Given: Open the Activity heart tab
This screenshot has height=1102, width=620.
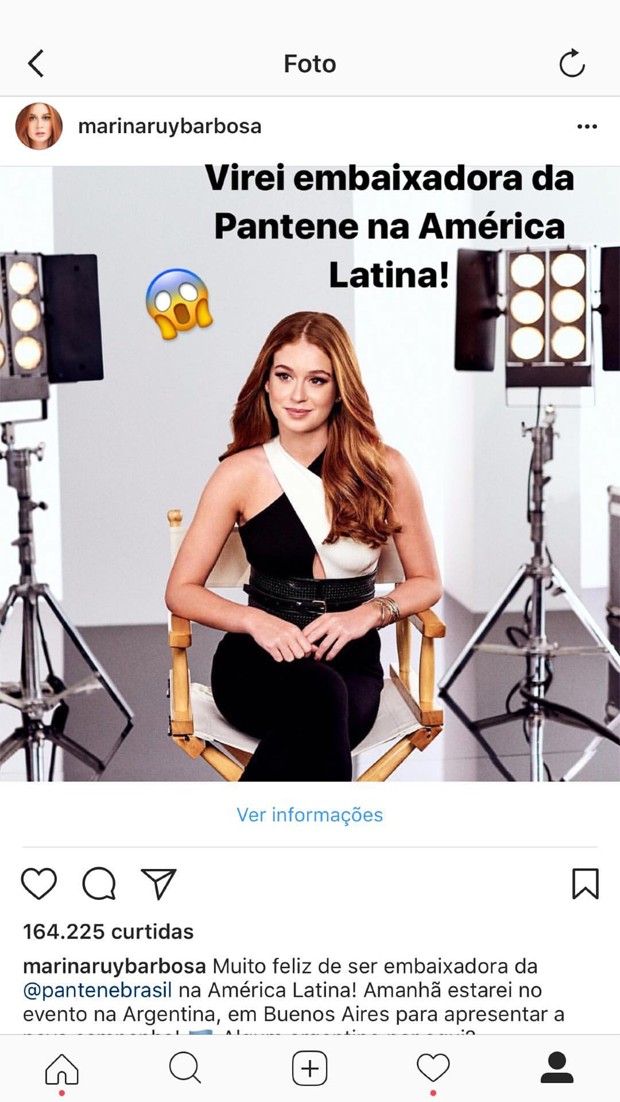Looking at the screenshot, I should click(433, 1069).
